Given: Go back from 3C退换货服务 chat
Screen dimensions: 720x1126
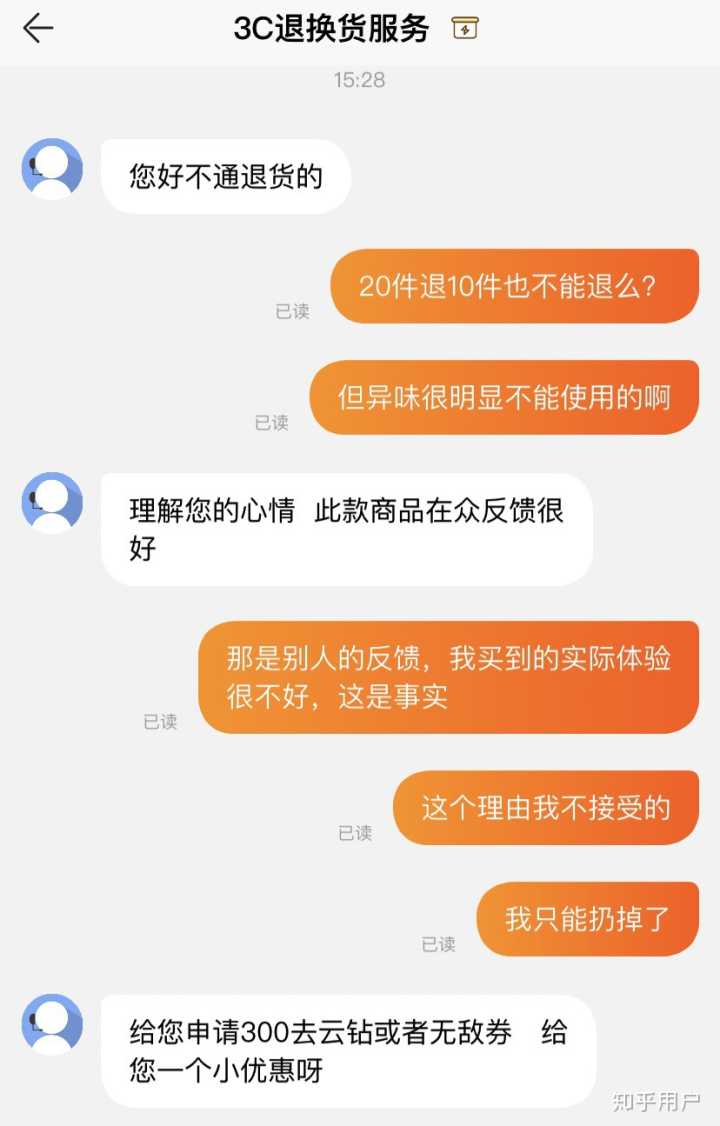Looking at the screenshot, I should point(38,29).
